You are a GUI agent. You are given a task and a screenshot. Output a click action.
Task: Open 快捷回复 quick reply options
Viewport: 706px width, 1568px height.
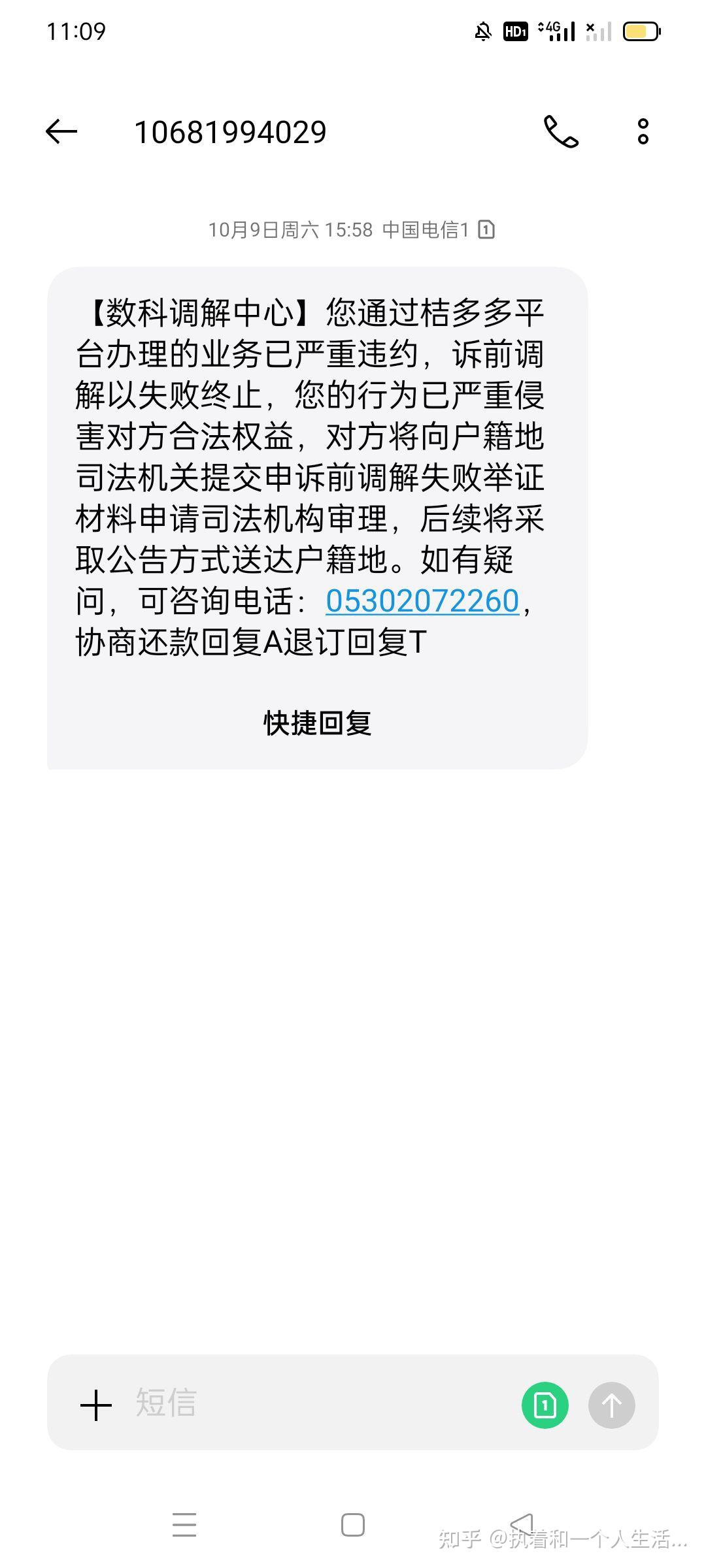318,723
